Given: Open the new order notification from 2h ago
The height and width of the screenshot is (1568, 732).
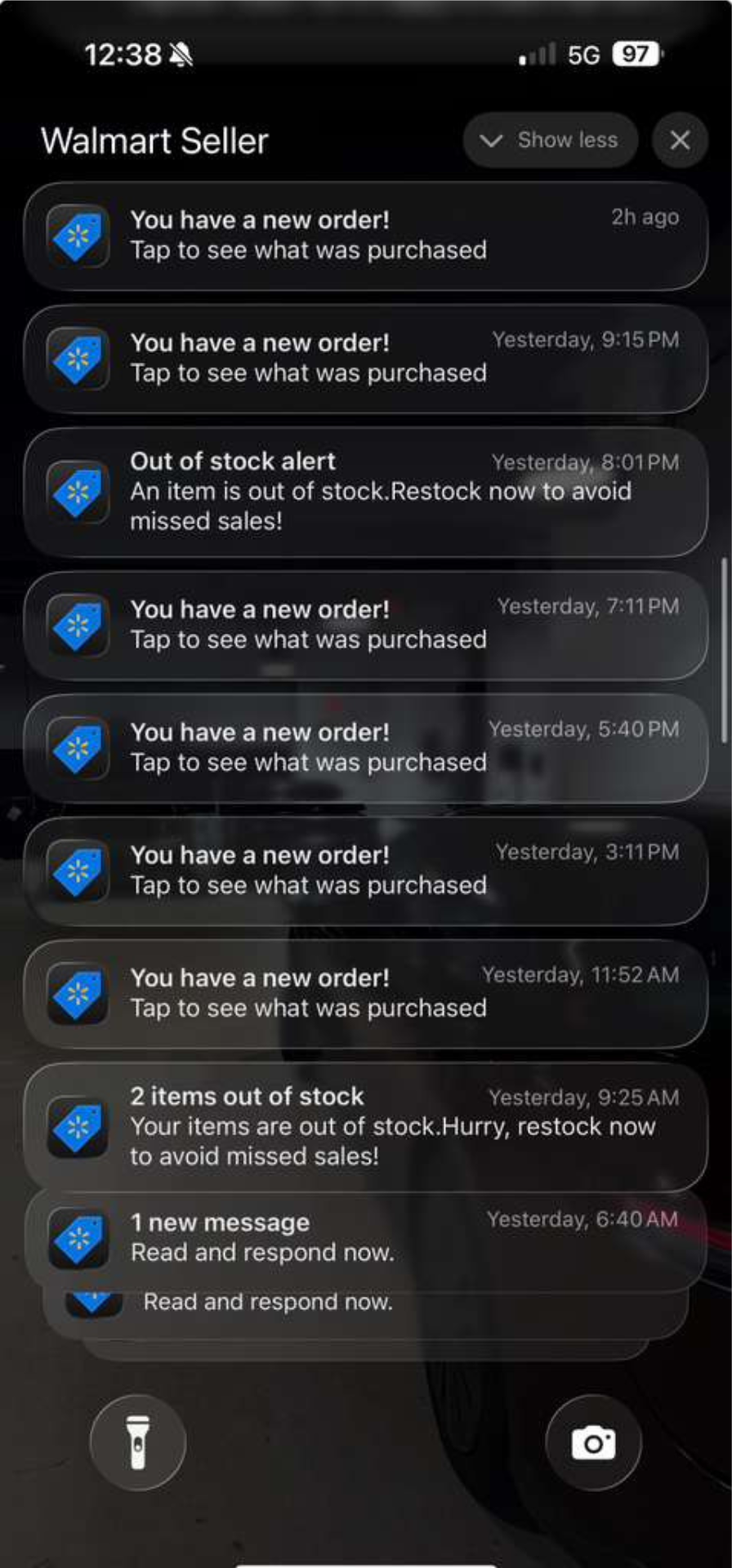Looking at the screenshot, I should click(x=366, y=236).
